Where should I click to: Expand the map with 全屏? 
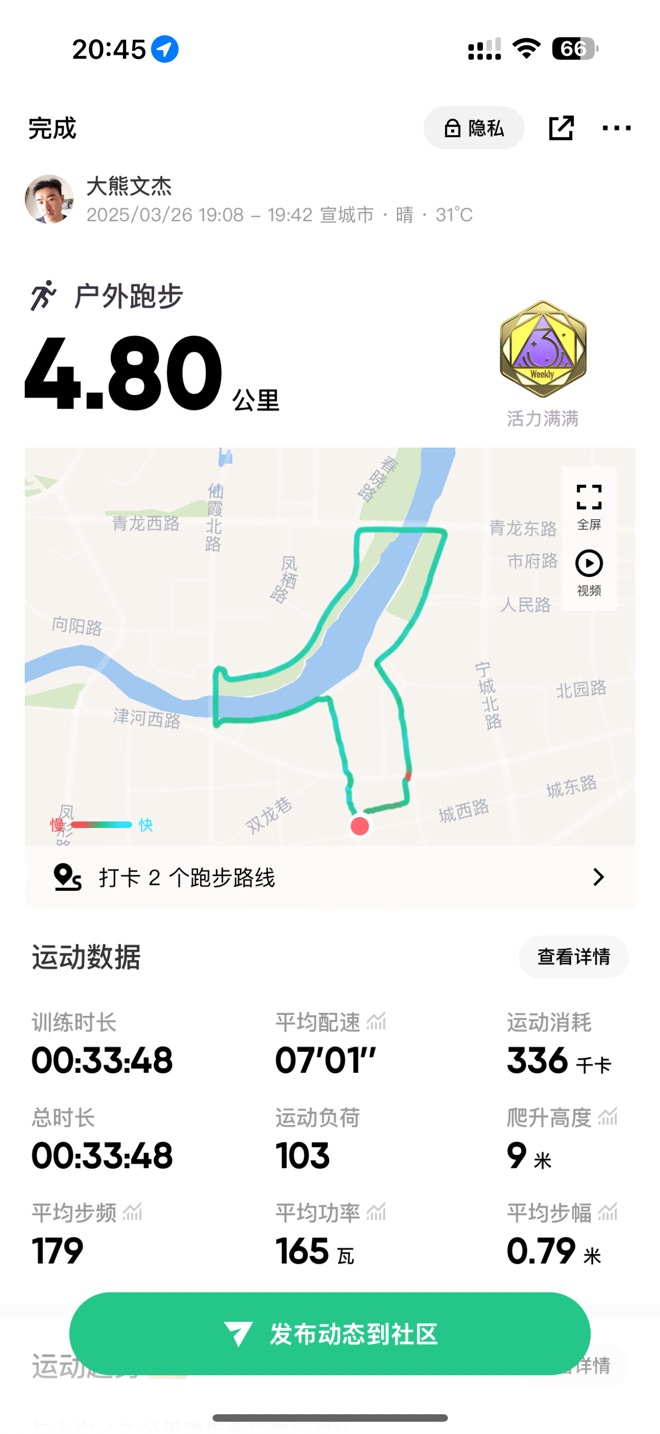pyautogui.click(x=589, y=506)
